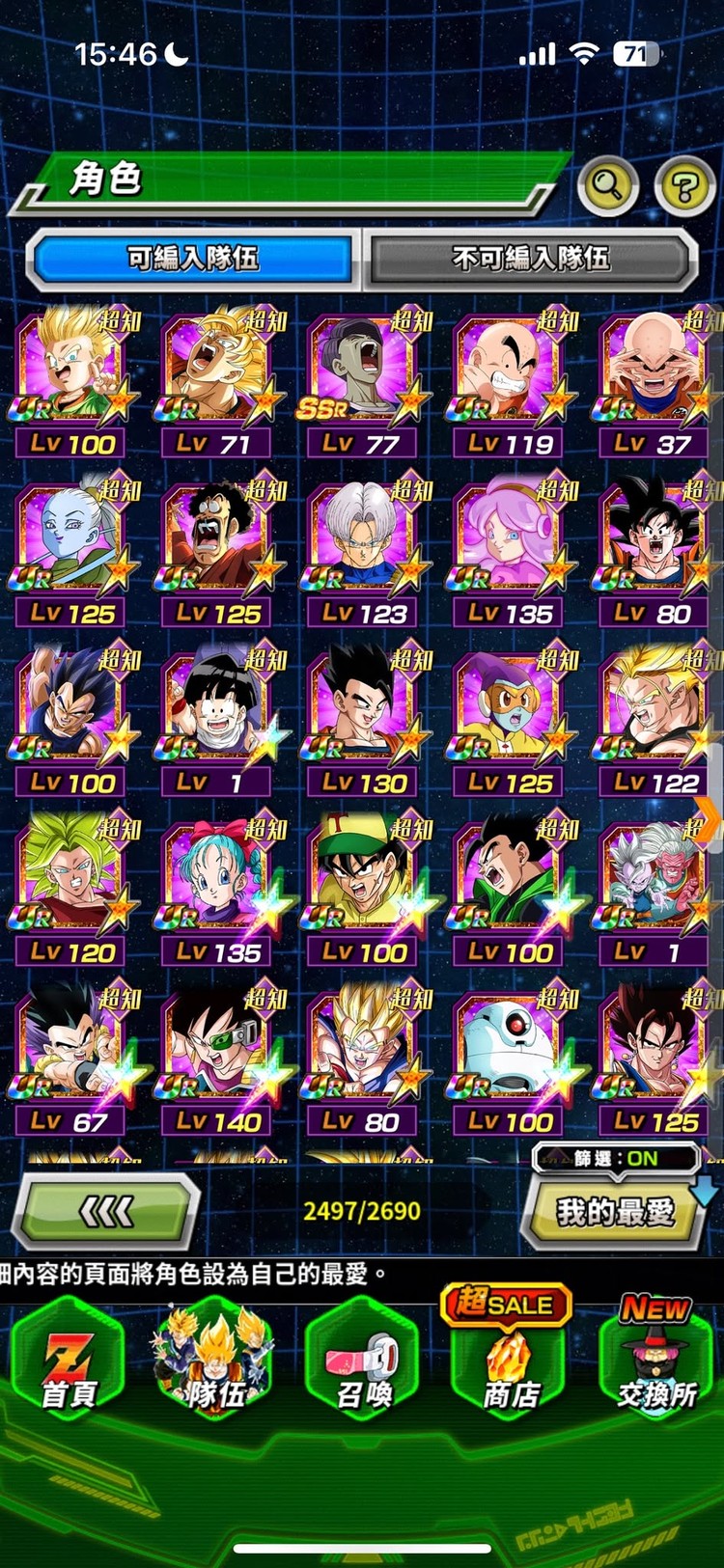Open the magnifier search icon
This screenshot has height=1568, width=724.
point(608,183)
